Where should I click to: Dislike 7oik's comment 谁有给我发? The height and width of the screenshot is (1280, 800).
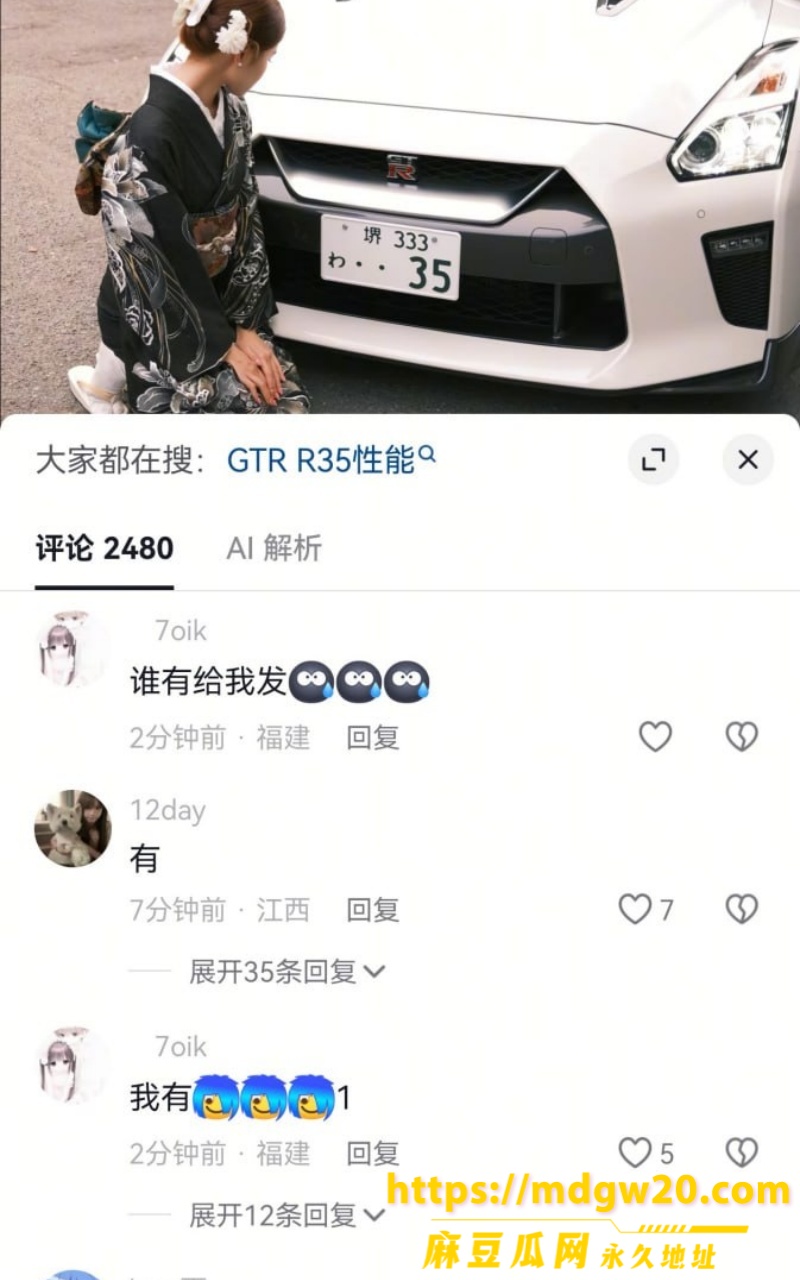(741, 737)
